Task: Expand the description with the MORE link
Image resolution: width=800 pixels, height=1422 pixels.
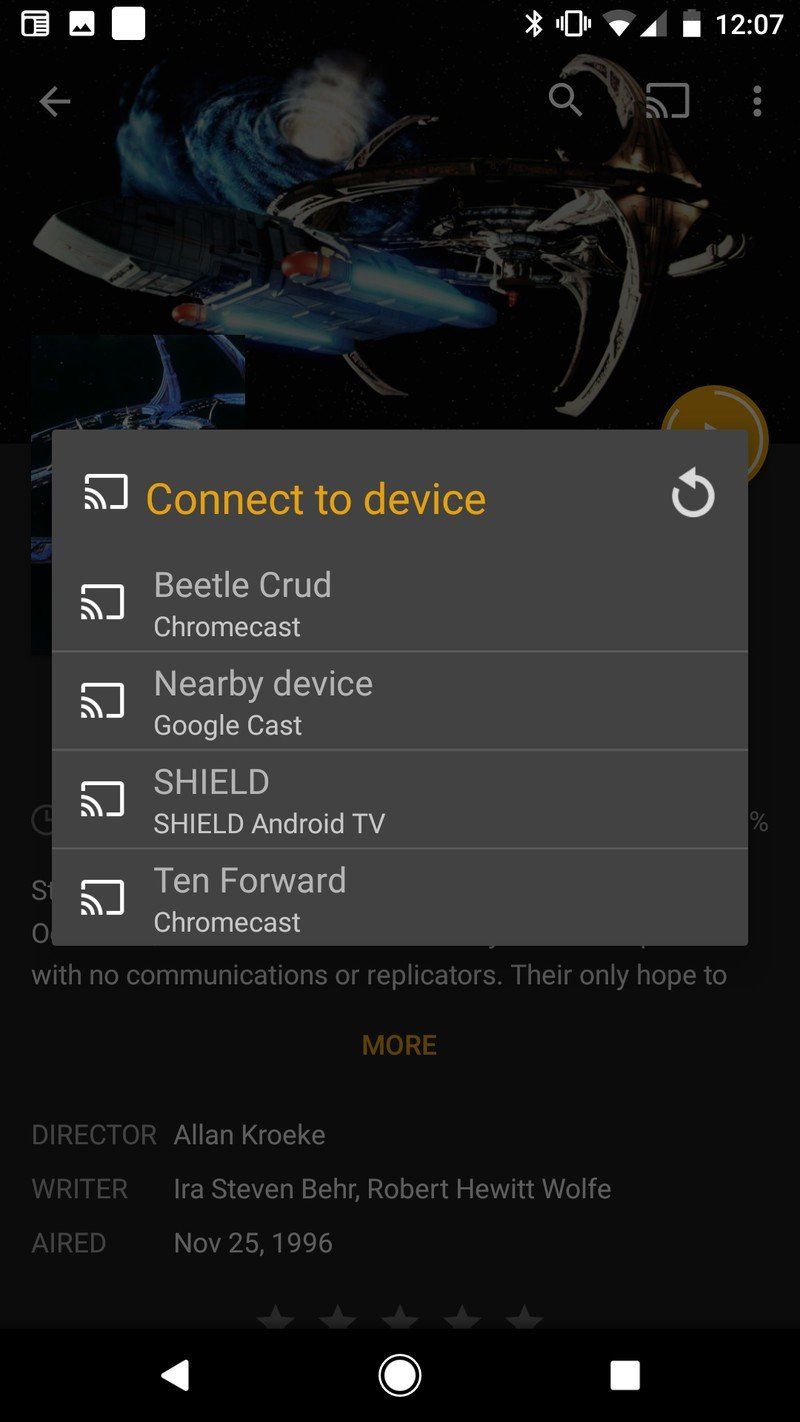Action: (398, 1044)
